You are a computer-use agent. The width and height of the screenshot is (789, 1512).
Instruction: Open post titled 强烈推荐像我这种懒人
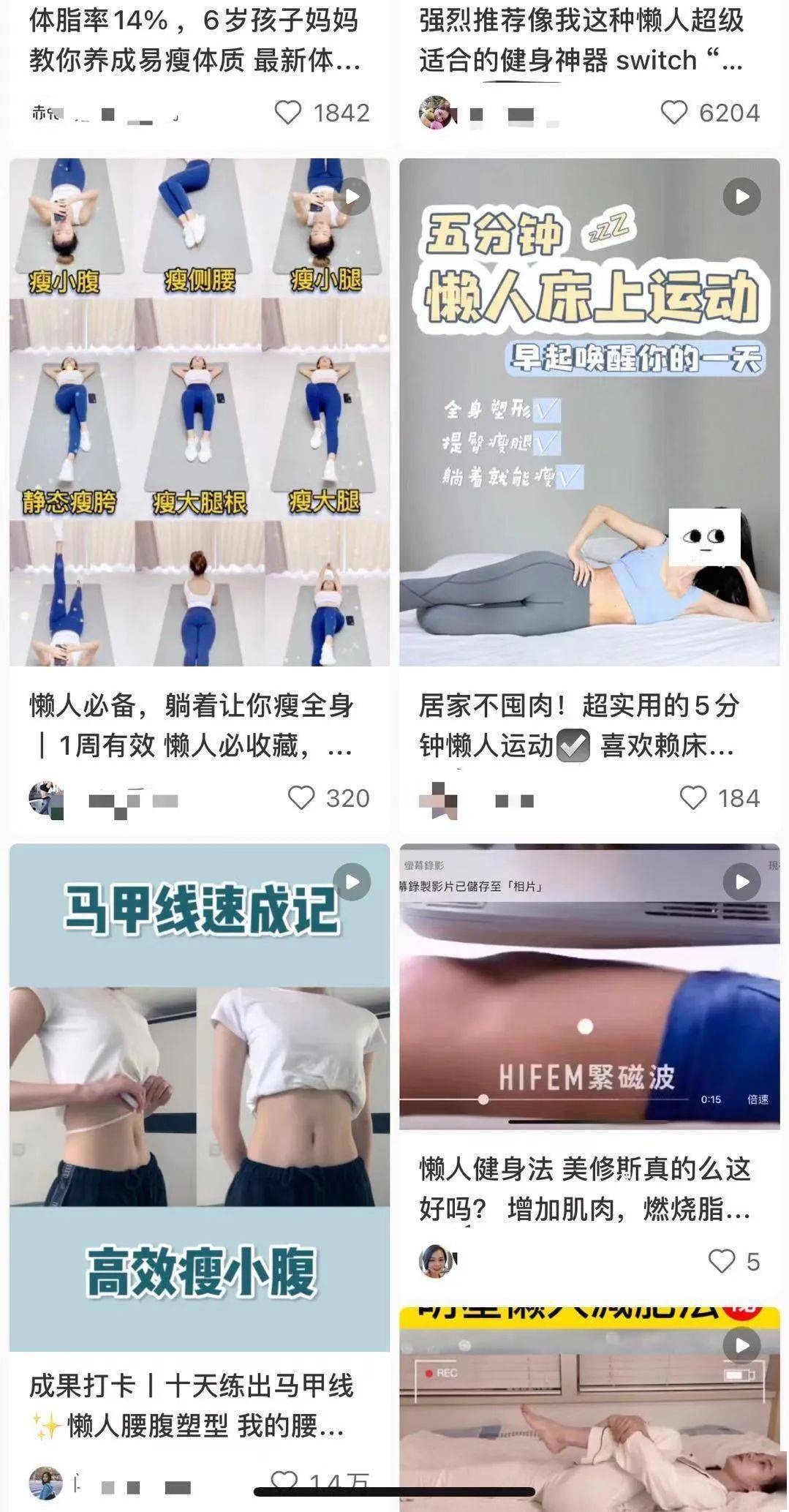coord(581,41)
